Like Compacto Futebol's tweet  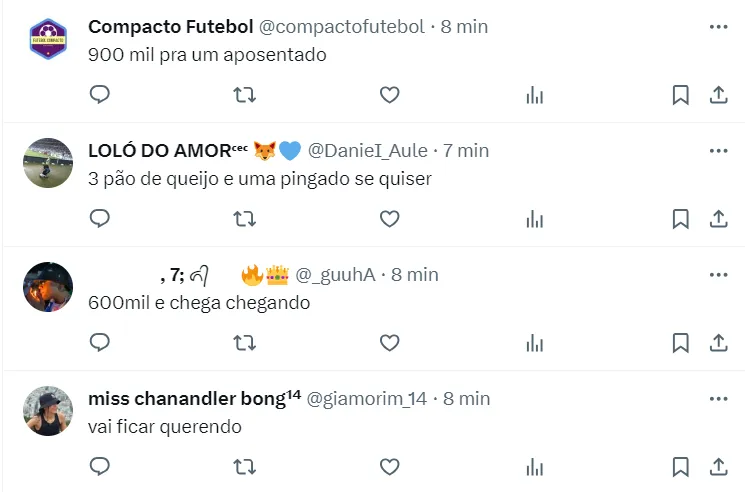pos(390,95)
